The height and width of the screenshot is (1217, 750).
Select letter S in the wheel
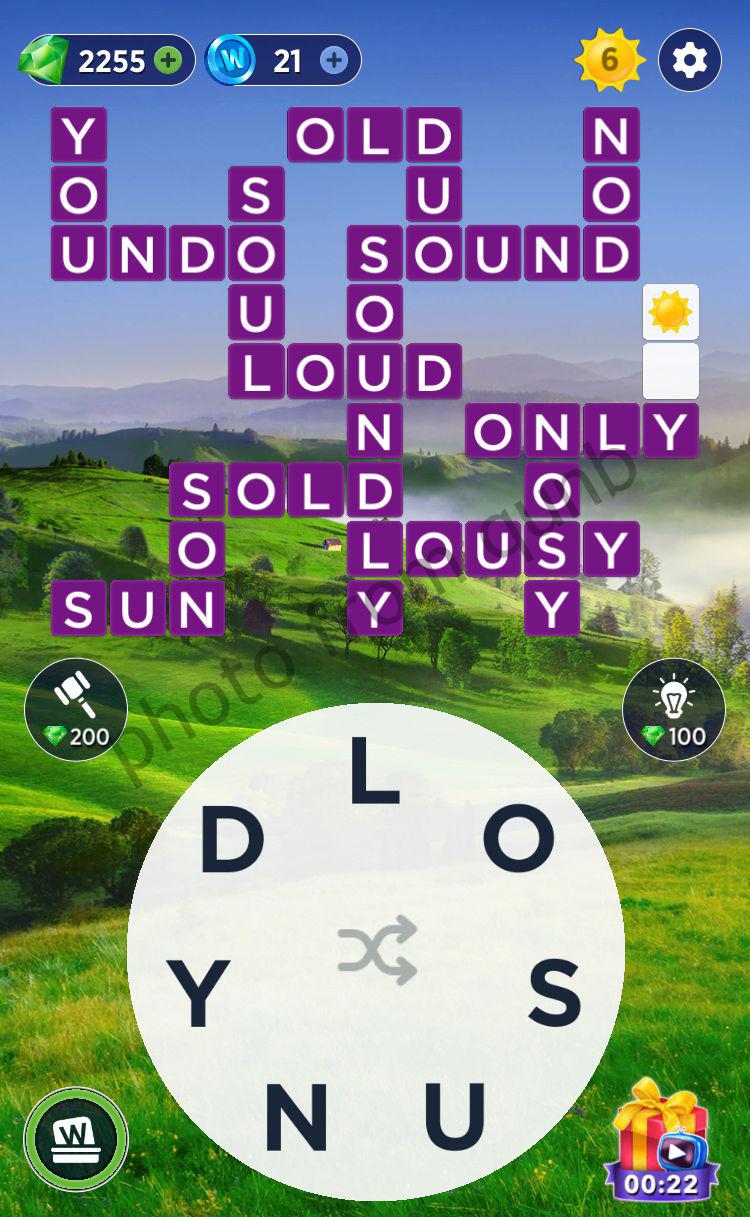(554, 994)
